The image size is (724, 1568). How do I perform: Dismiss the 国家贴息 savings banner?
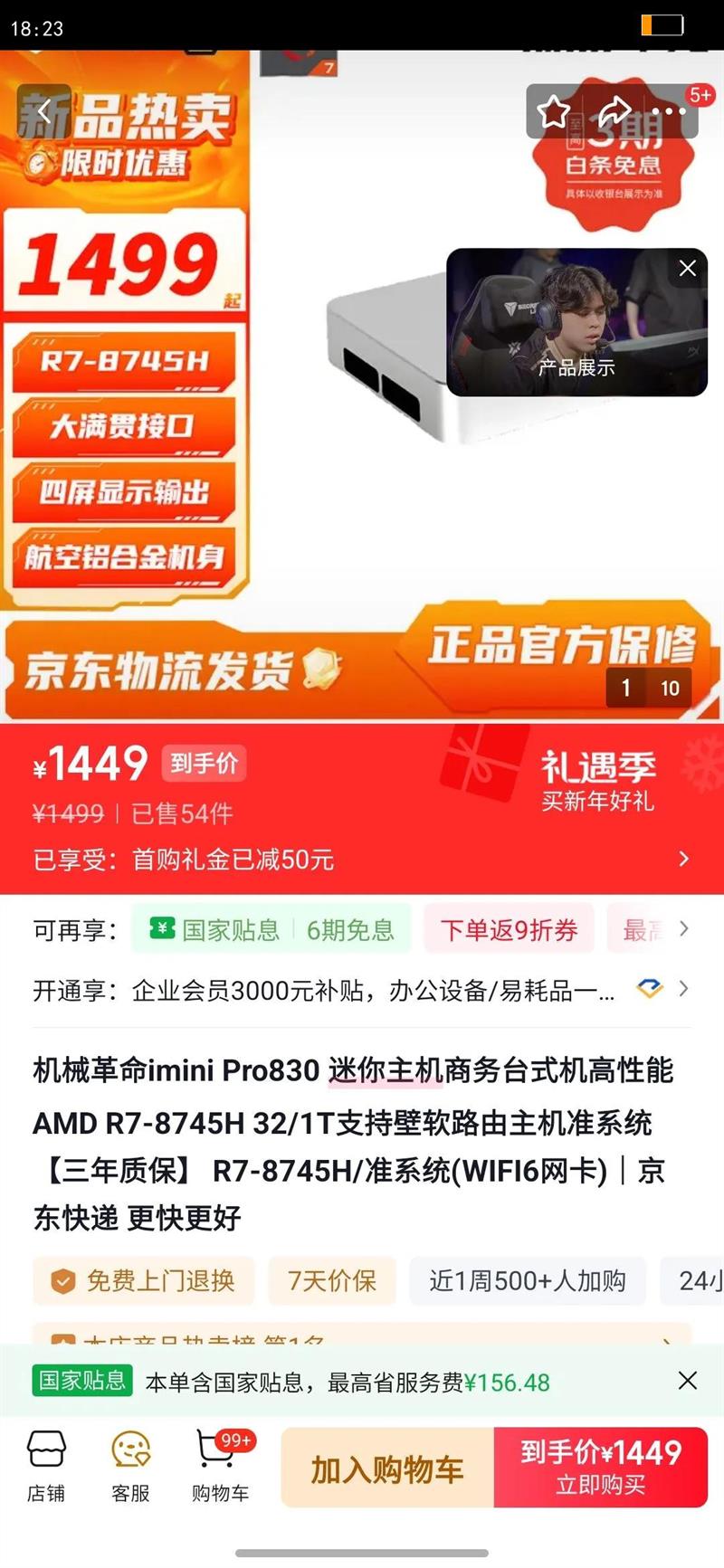(x=688, y=1382)
